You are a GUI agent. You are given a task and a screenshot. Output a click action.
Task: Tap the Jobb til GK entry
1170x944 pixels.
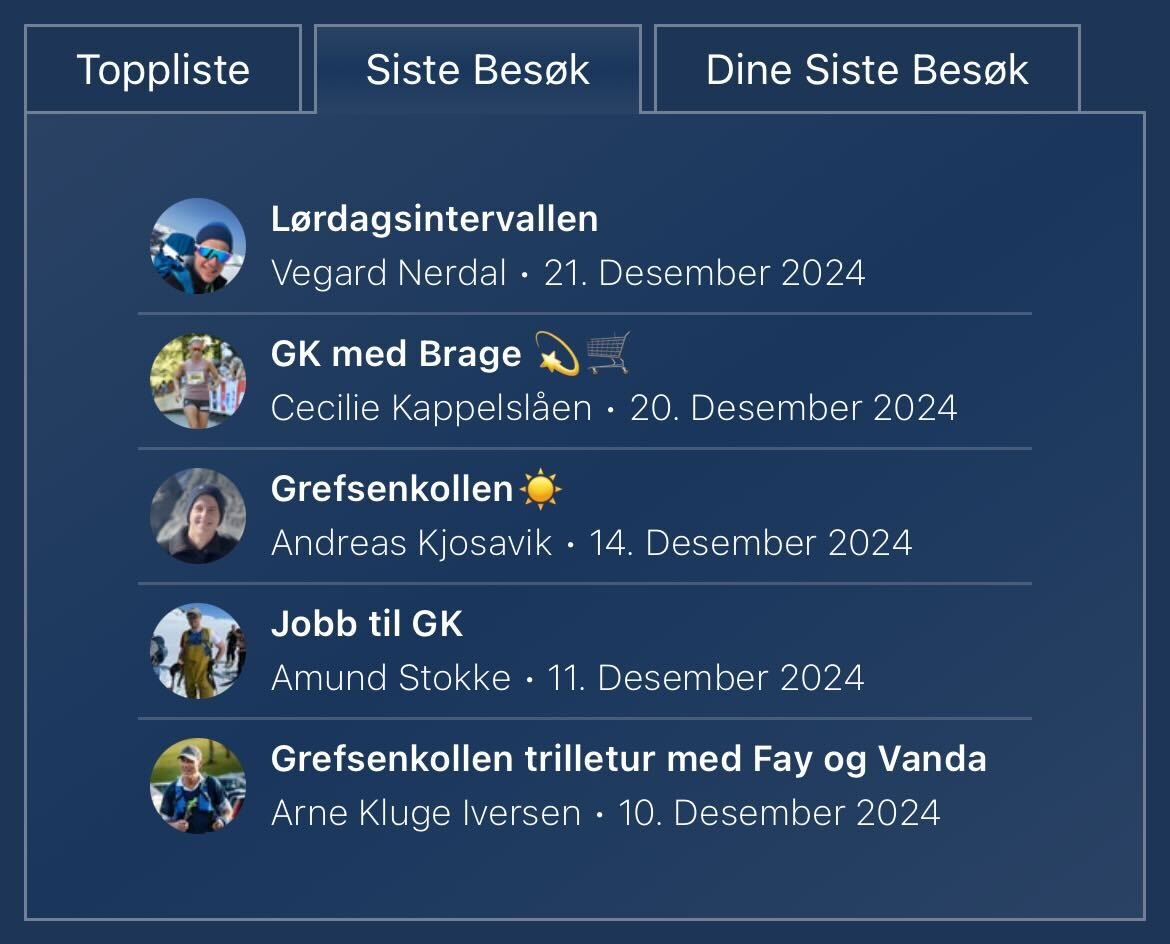367,624
